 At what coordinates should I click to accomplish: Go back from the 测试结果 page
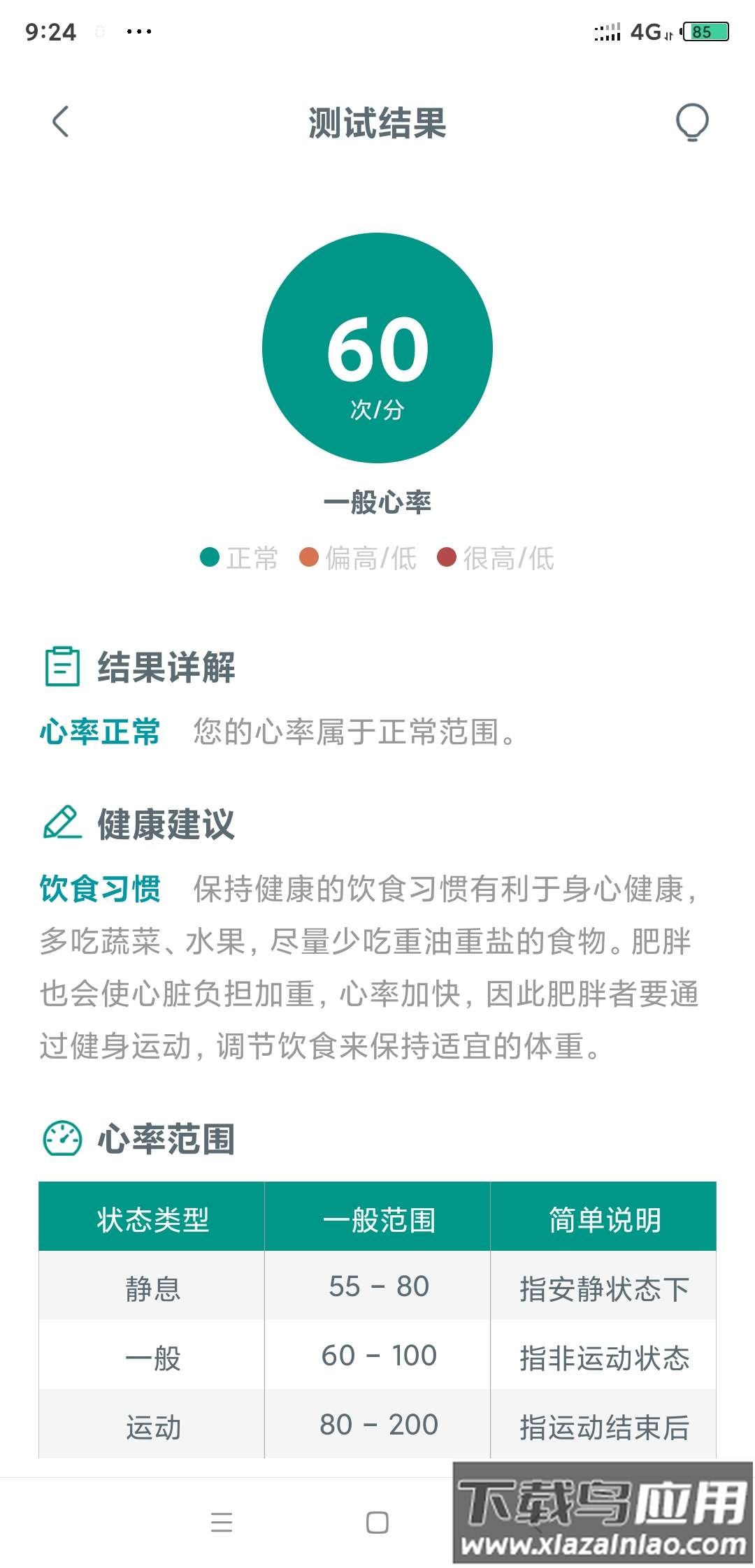pyautogui.click(x=62, y=122)
